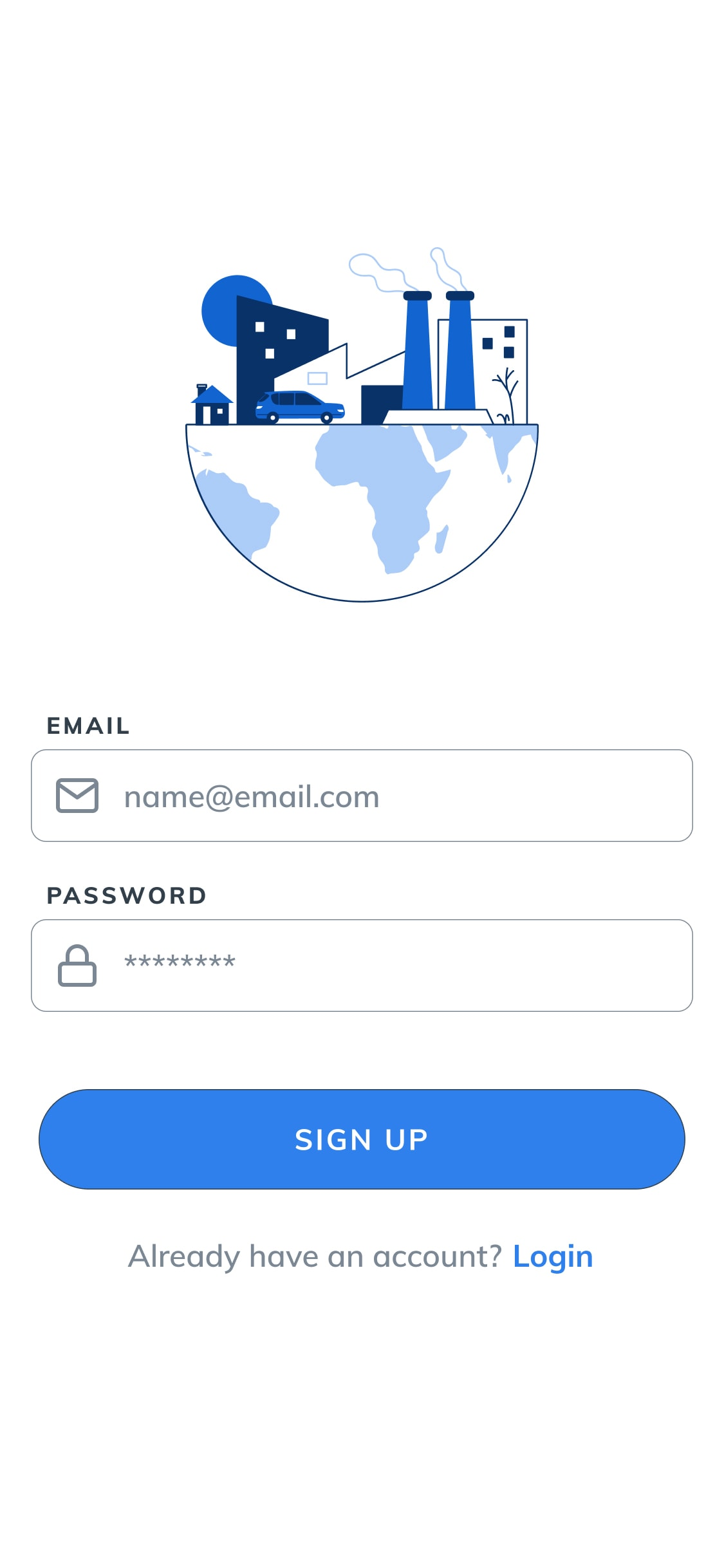Submit the Sign Up button

pos(362,1139)
